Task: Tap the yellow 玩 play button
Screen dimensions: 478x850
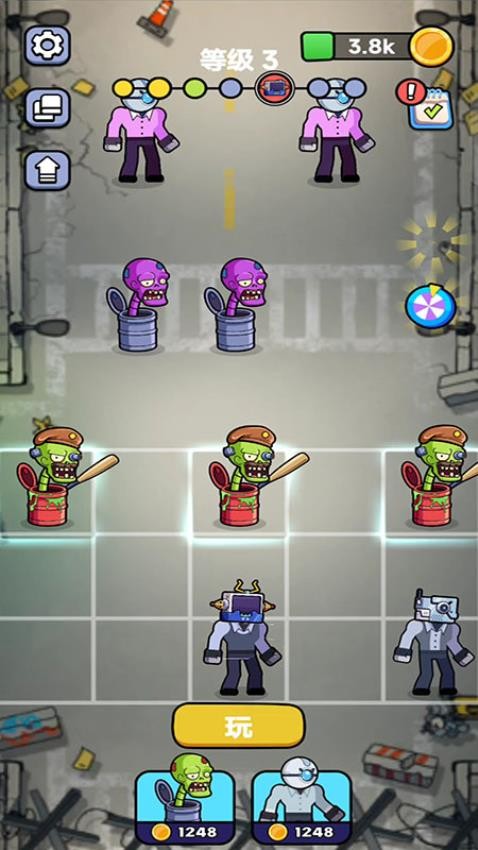Action: 238,726
